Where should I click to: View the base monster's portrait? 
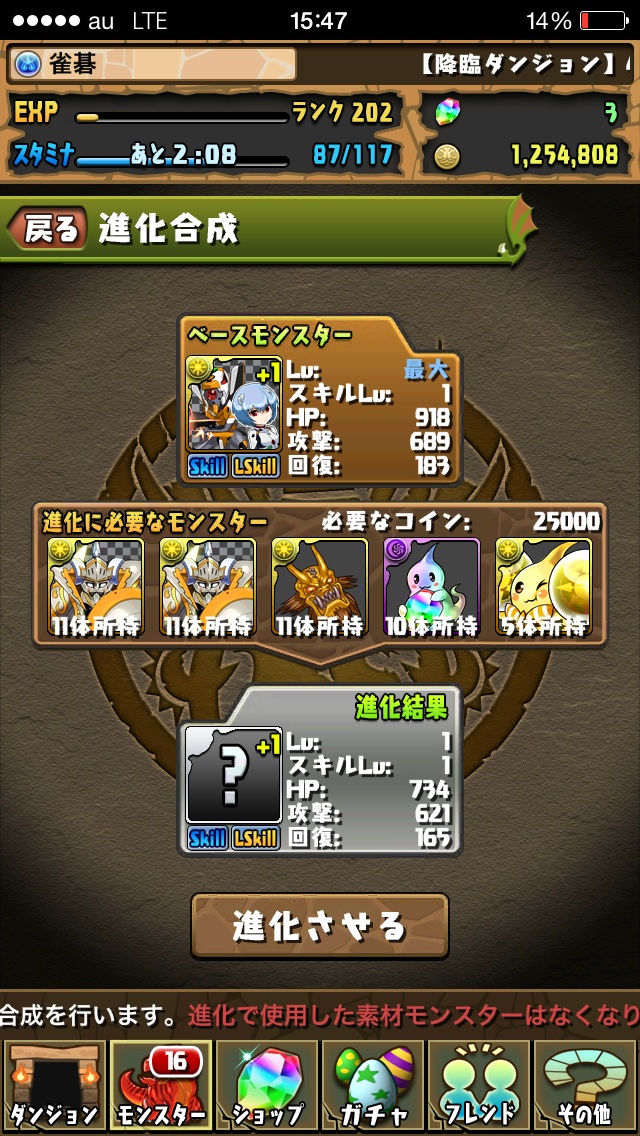[x=233, y=405]
